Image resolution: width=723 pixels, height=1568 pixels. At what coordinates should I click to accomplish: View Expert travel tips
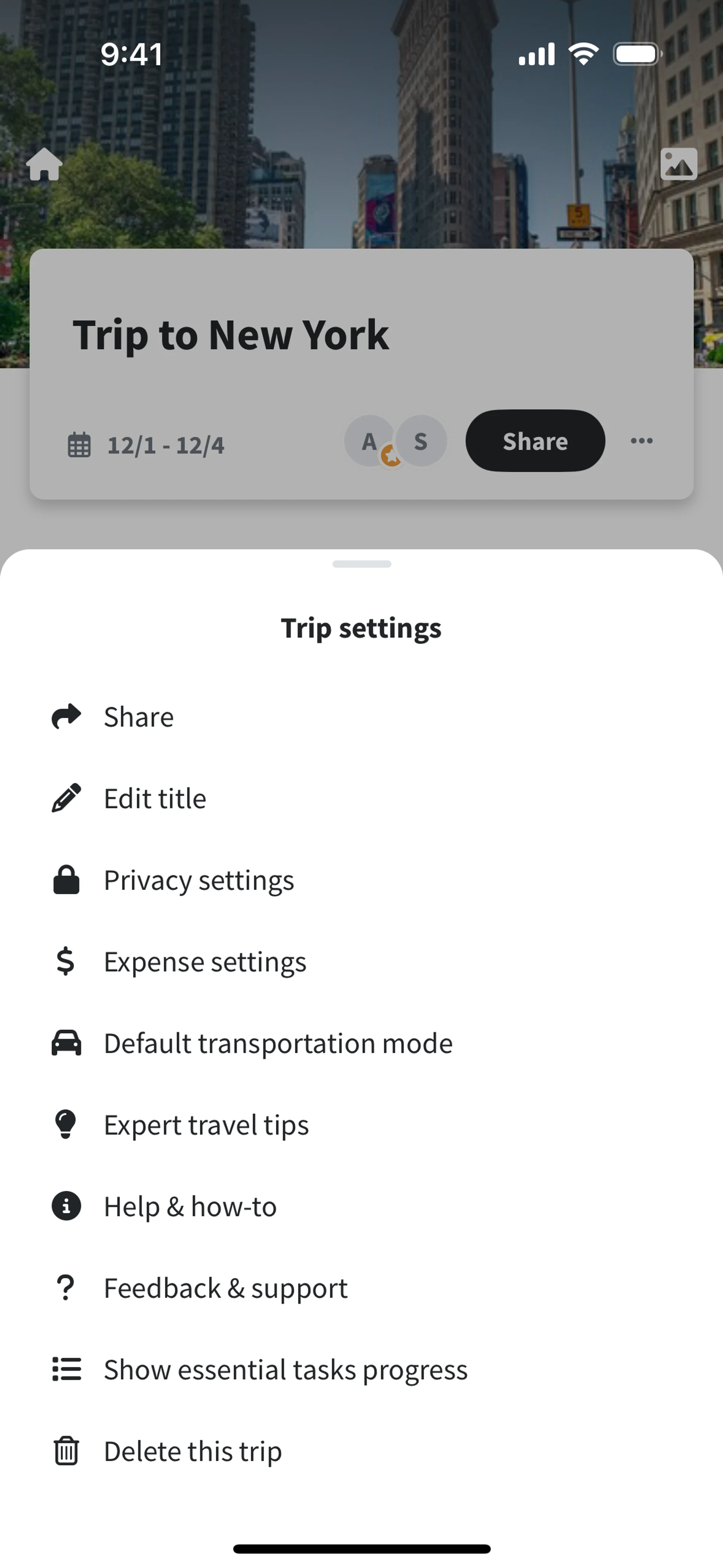tap(206, 1125)
